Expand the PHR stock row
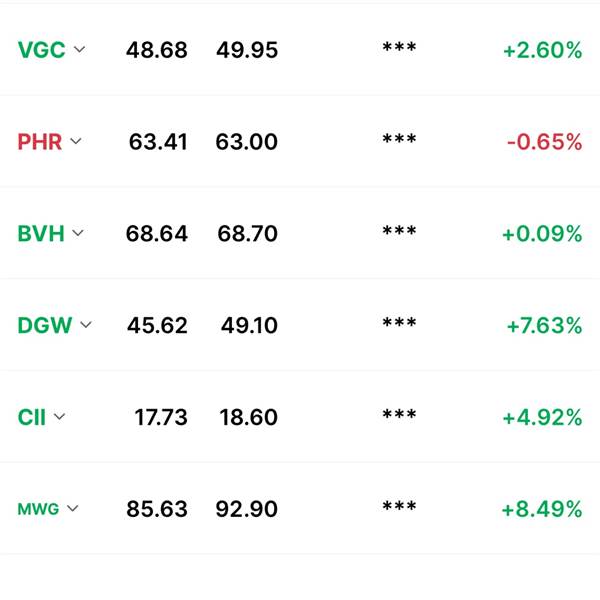This screenshot has height=600, width=600. coord(76,142)
